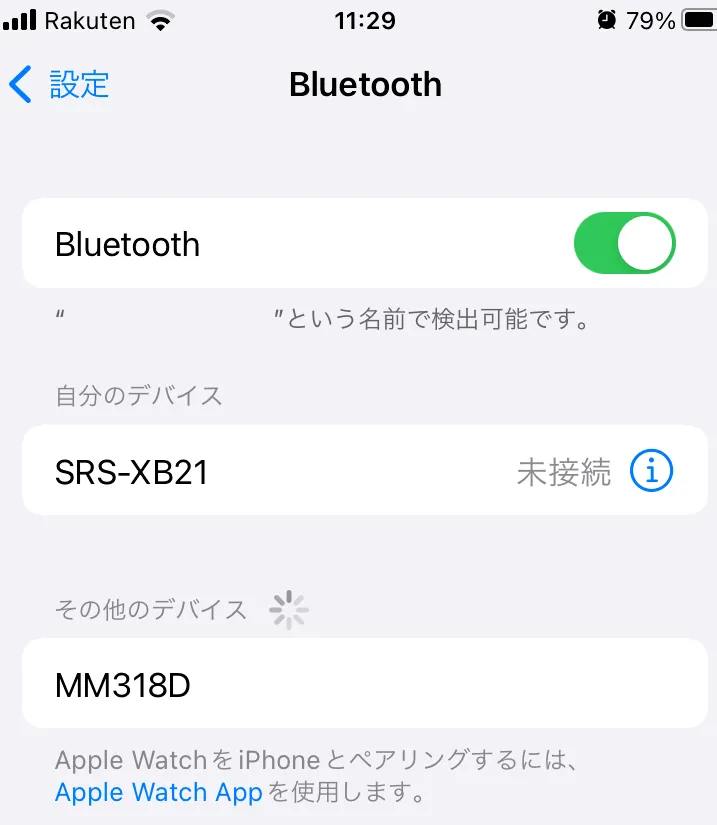The width and height of the screenshot is (717, 825).
Task: Turn off the Bluetooth switch
Action: click(624, 244)
